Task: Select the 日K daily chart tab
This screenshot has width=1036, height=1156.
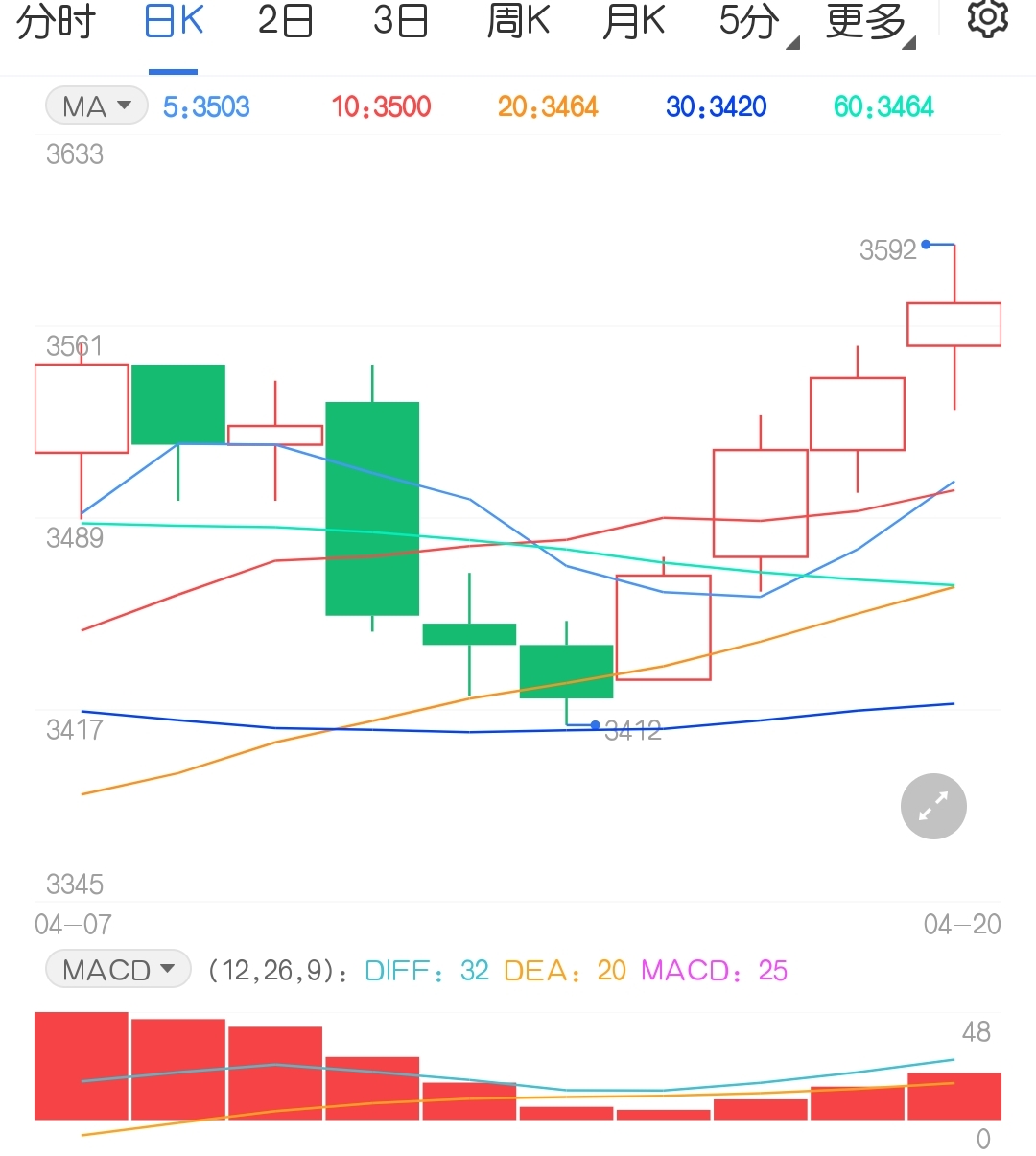Action: [x=174, y=21]
